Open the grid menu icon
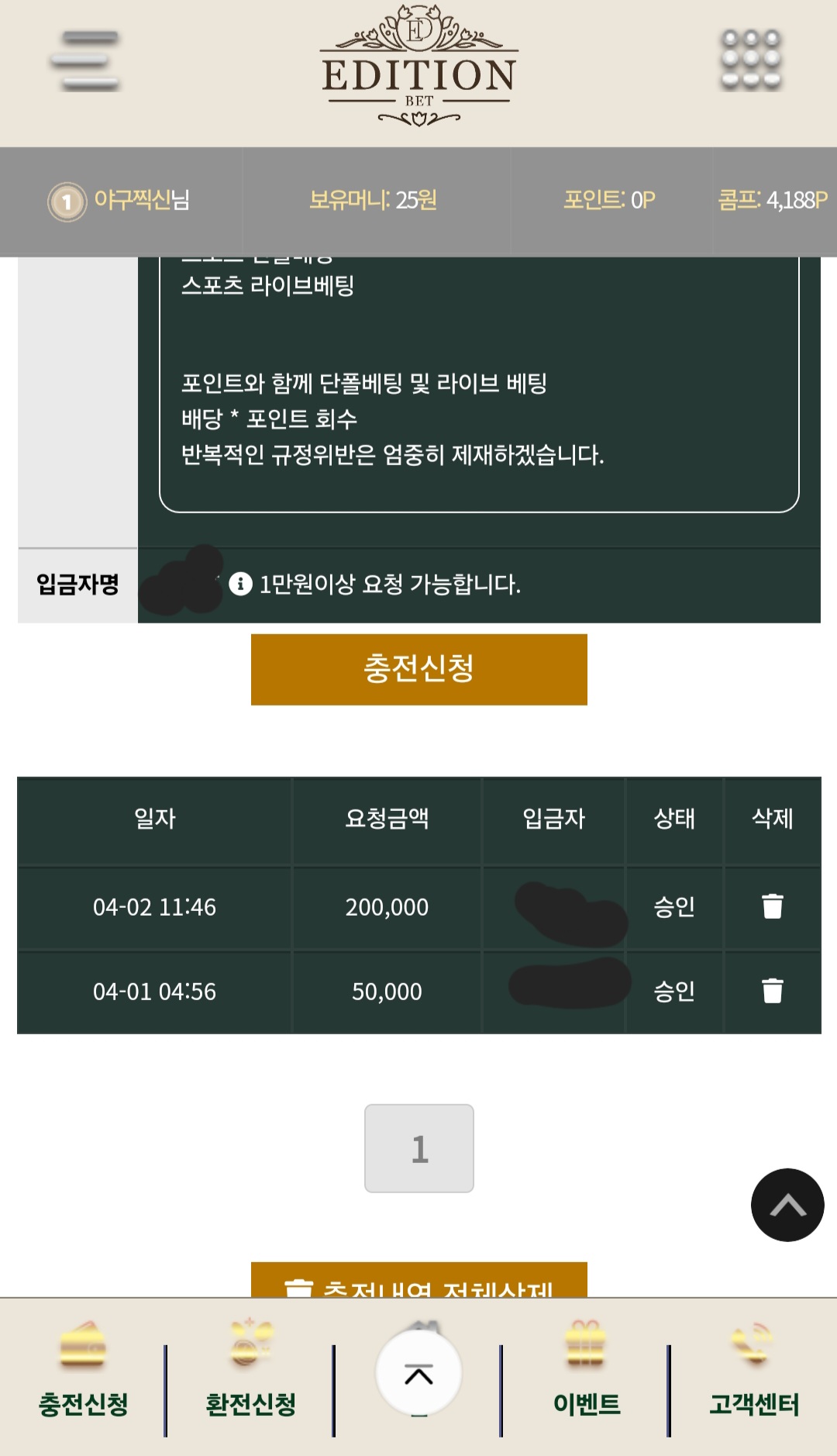Viewport: 837px width, 1456px height. 751,60
